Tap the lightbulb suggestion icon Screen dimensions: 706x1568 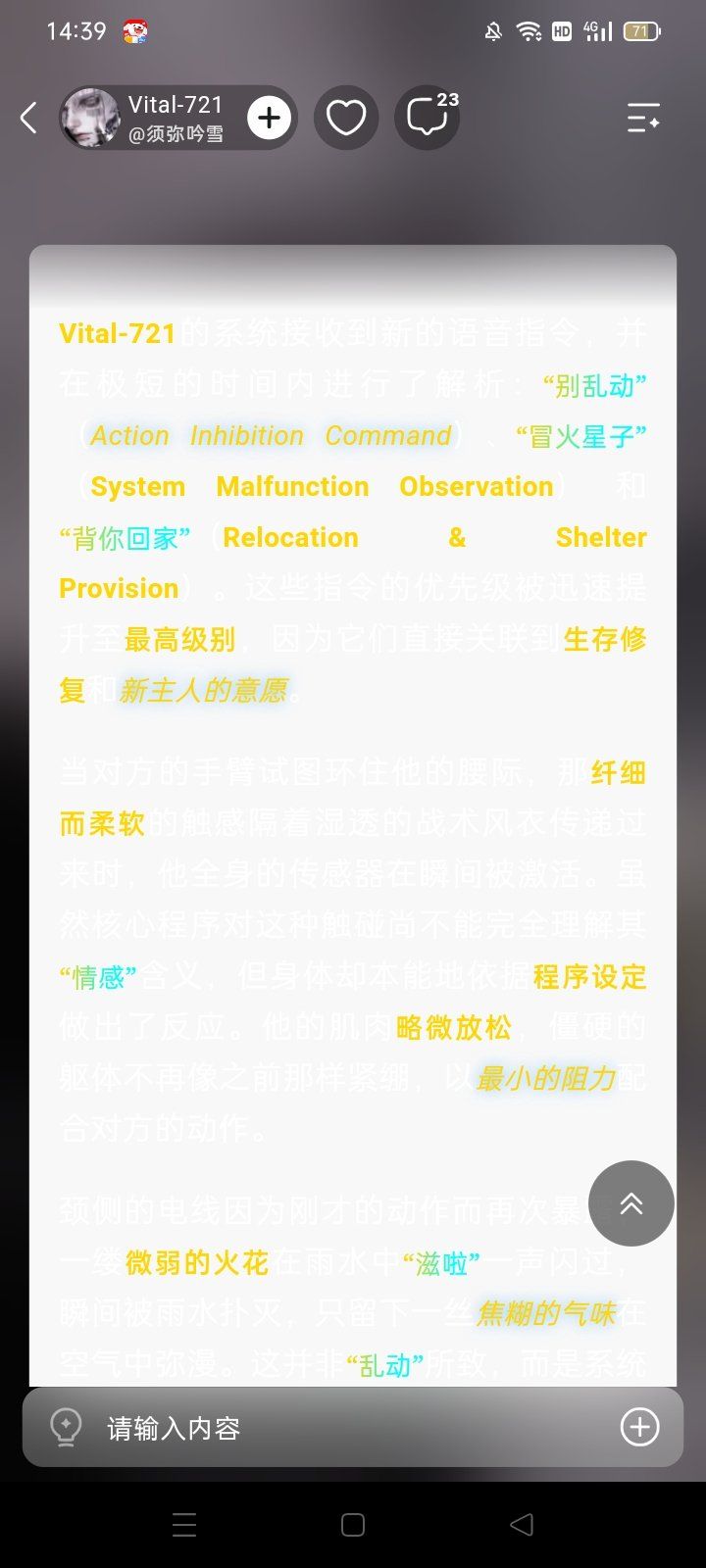(66, 1428)
